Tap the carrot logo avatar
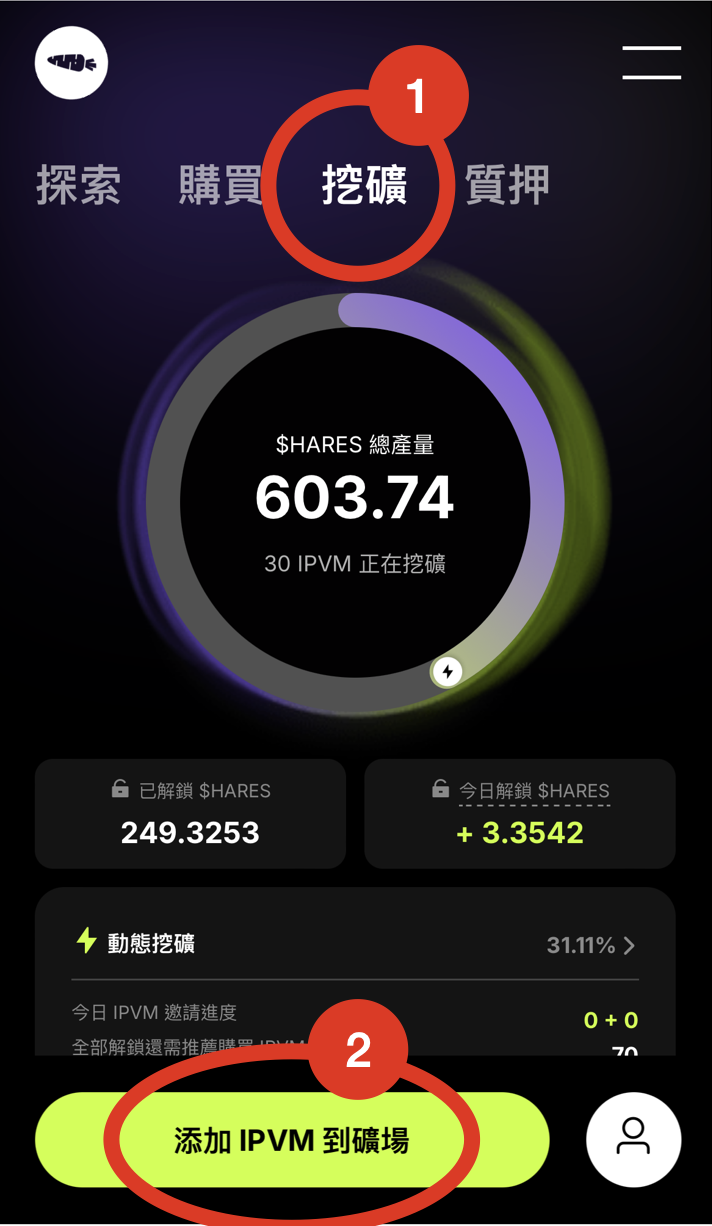The width and height of the screenshot is (712, 1226). (71, 63)
